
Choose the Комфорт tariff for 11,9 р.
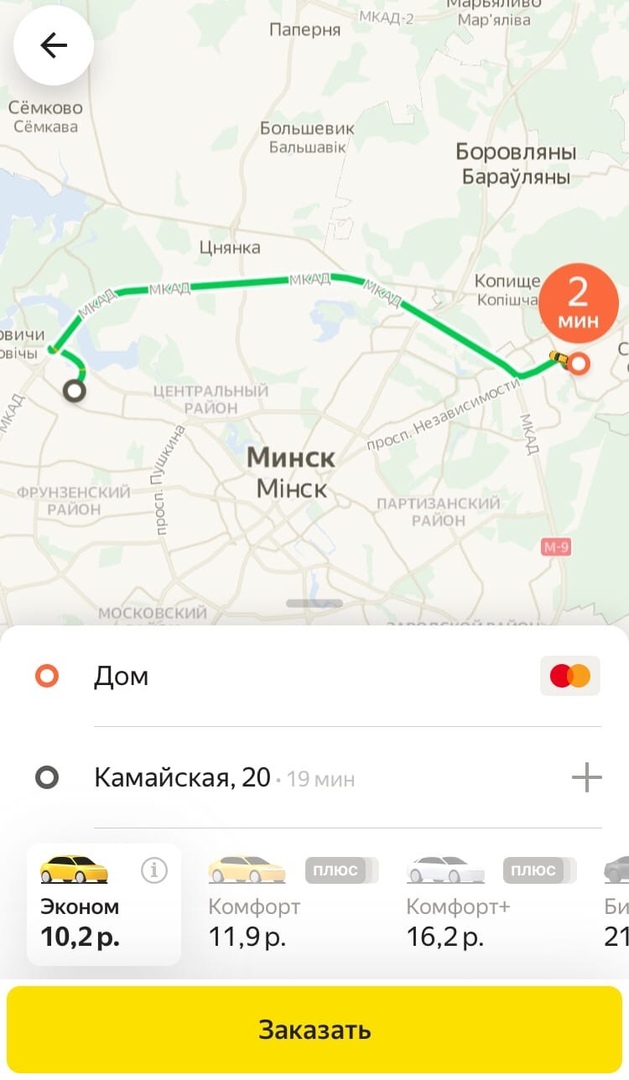(x=254, y=904)
